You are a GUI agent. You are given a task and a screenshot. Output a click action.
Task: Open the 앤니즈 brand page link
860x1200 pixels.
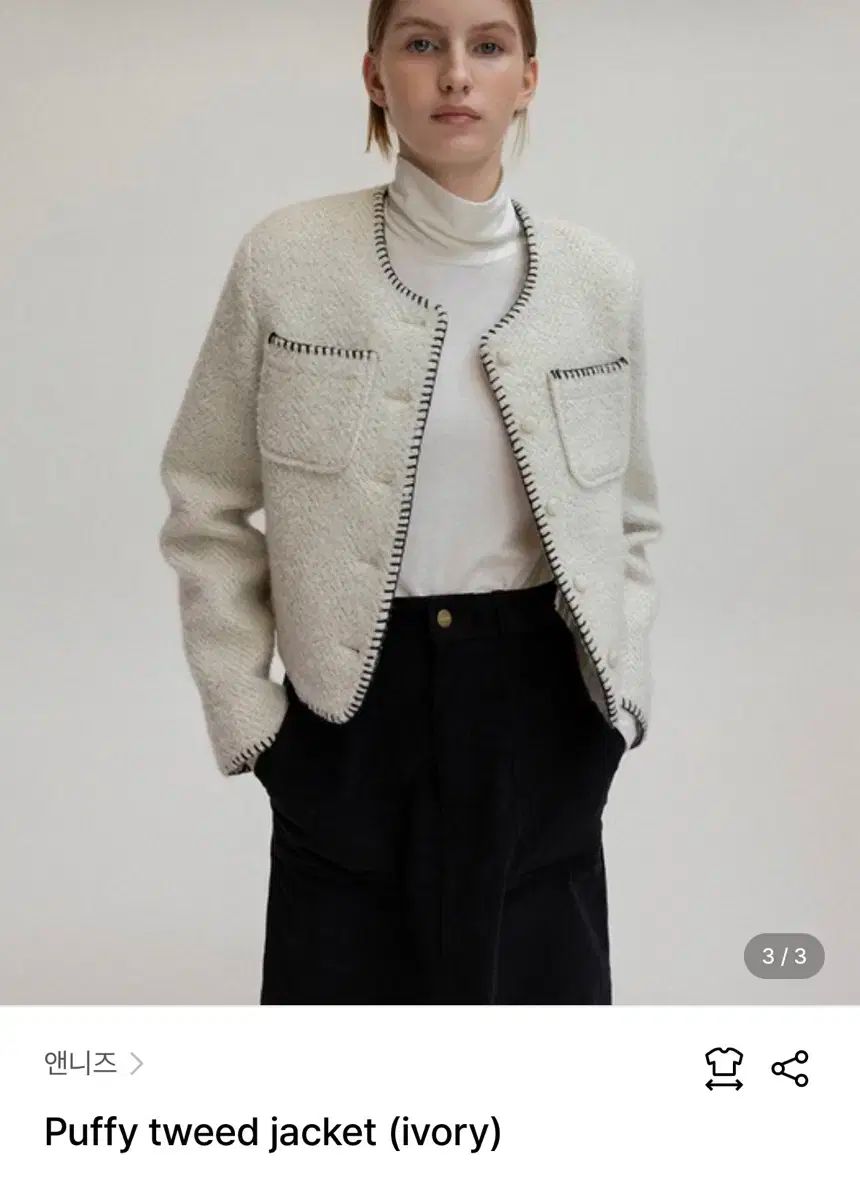(x=93, y=1063)
